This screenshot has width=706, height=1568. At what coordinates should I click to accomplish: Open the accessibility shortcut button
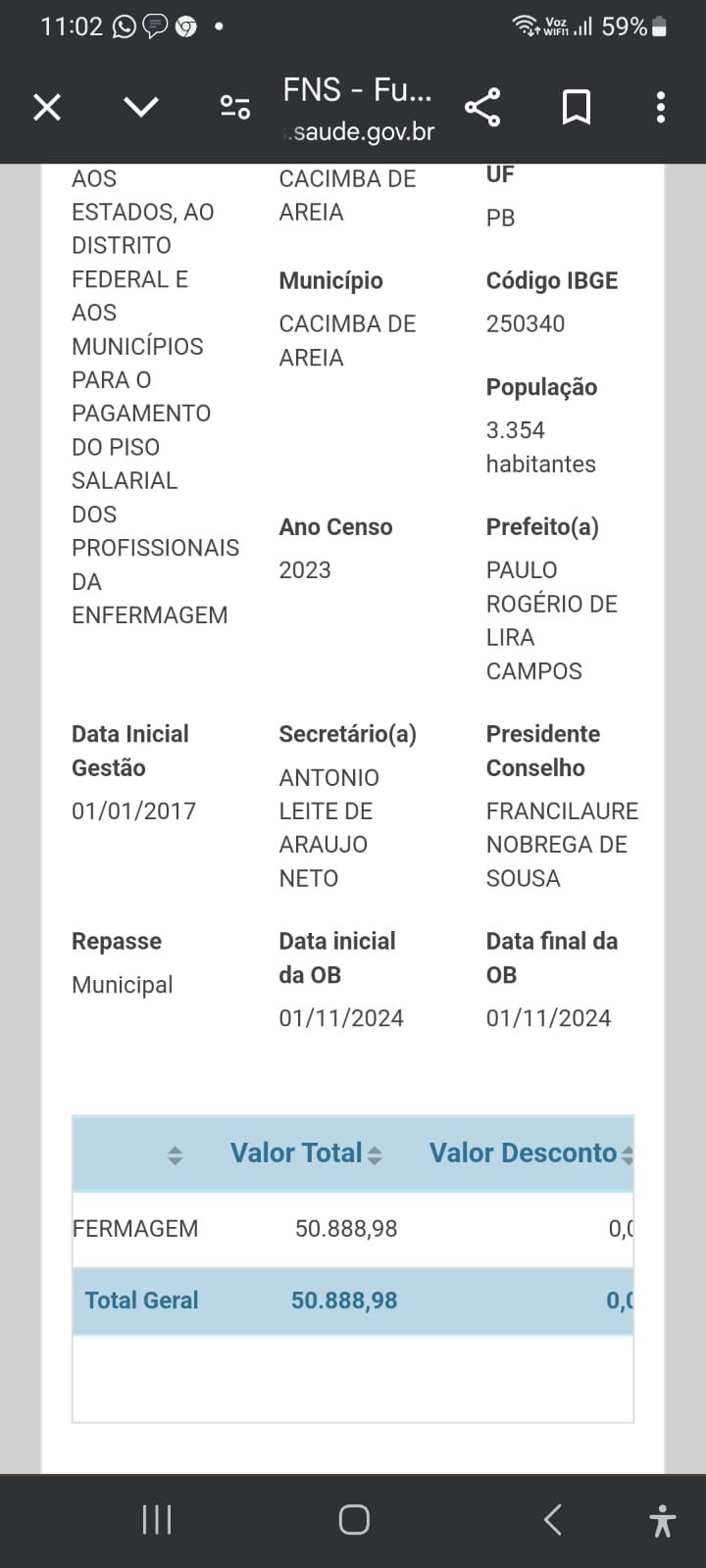coord(663,1520)
